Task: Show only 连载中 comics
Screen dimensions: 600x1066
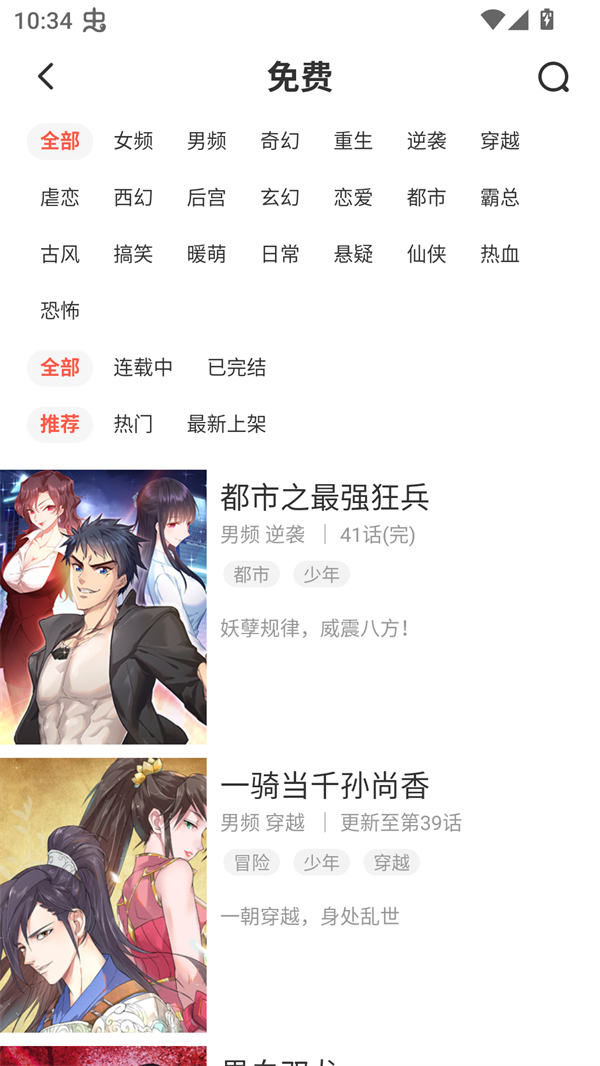Action: click(x=143, y=368)
